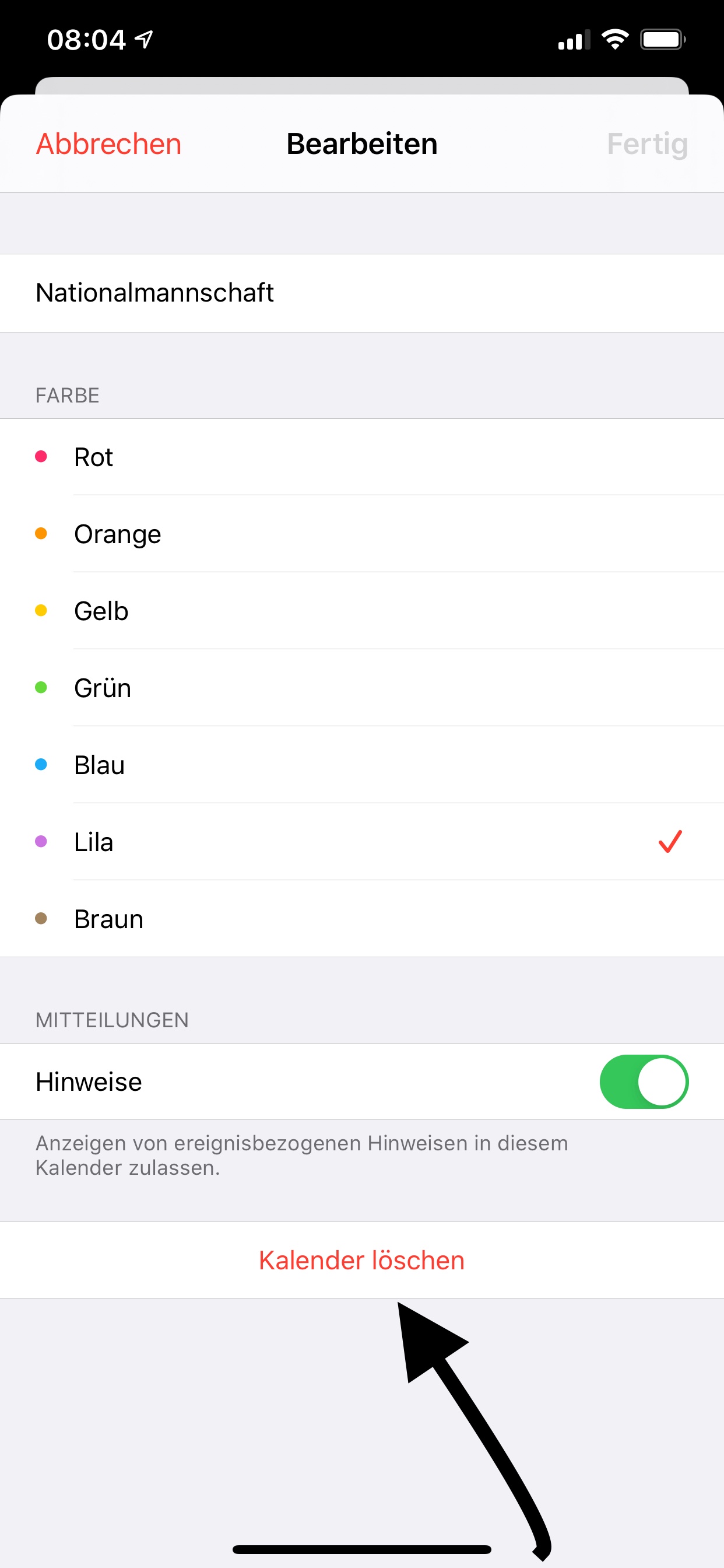Disable the Hinweise switch

tap(644, 1081)
